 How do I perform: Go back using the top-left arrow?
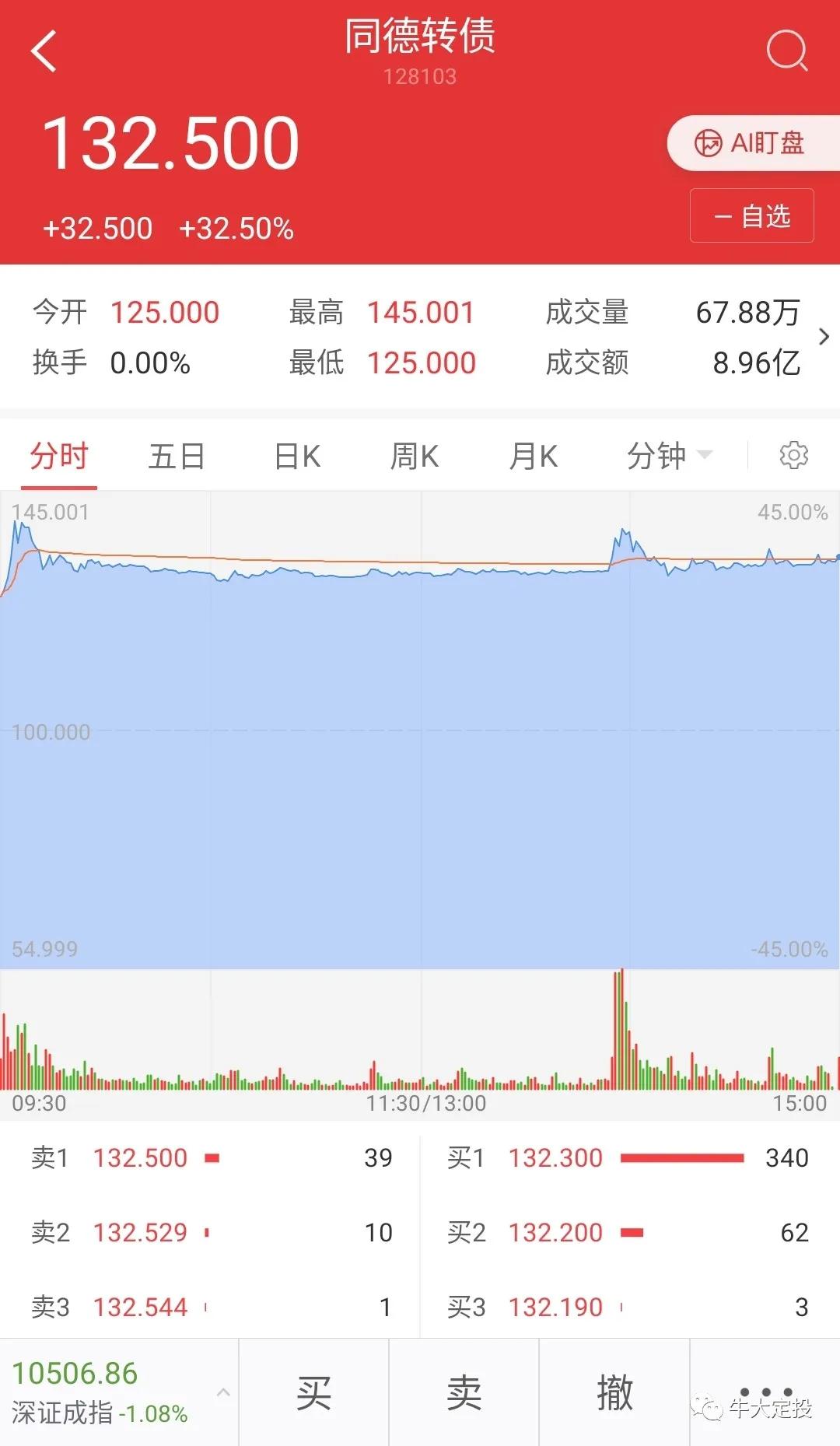44,51
